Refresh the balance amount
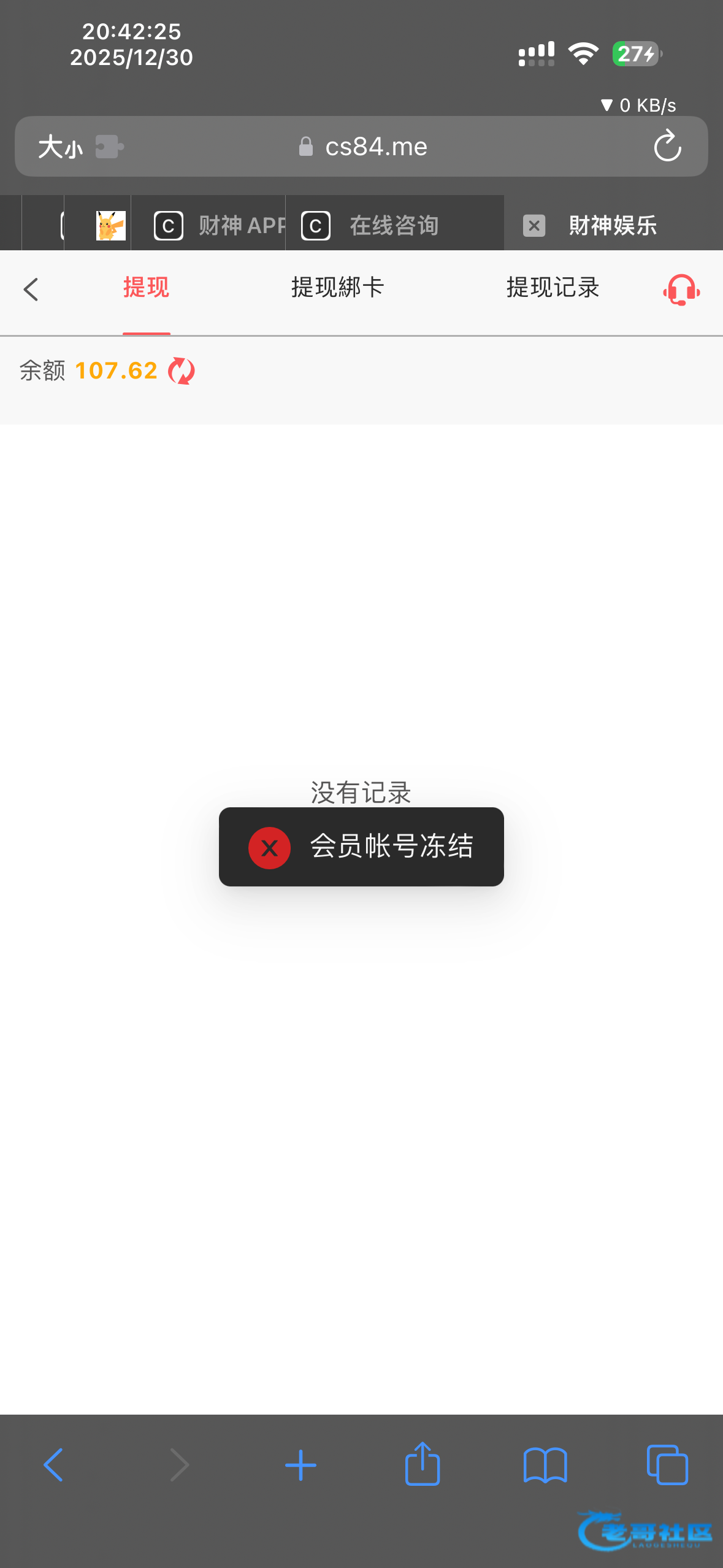 click(x=182, y=371)
